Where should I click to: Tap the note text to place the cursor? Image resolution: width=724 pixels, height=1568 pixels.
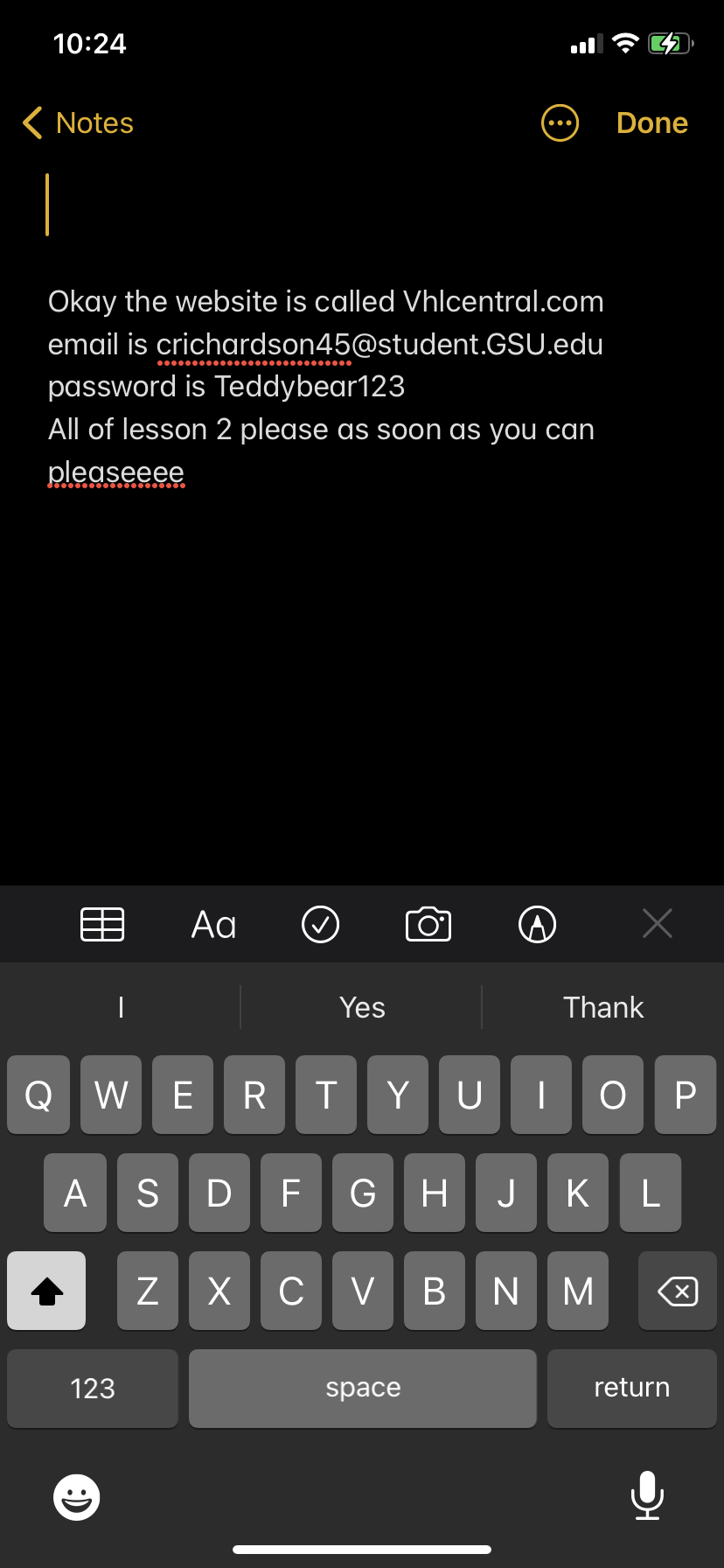(x=324, y=387)
